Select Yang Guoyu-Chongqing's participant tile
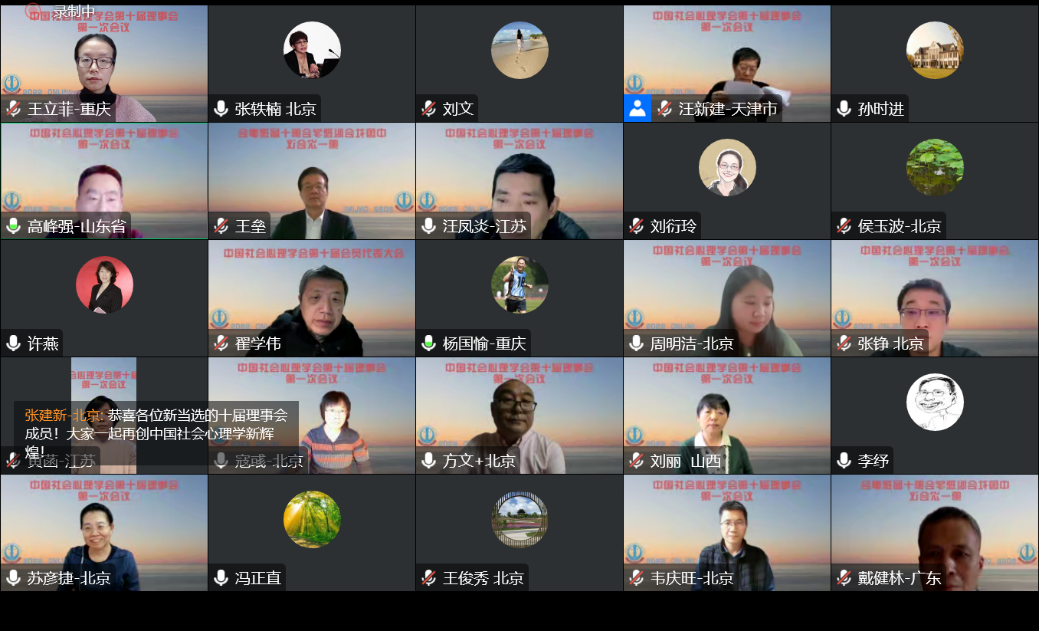 coord(519,298)
